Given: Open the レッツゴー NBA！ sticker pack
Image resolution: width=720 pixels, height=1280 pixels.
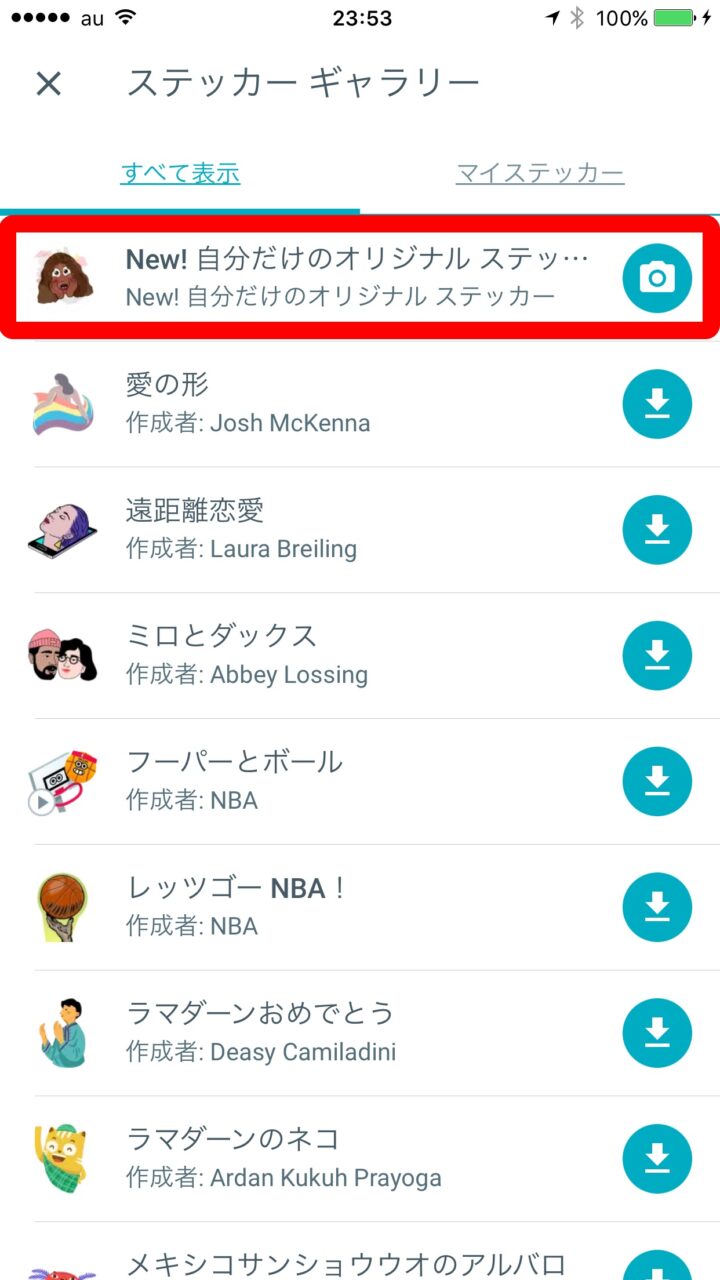Looking at the screenshot, I should tap(300, 908).
